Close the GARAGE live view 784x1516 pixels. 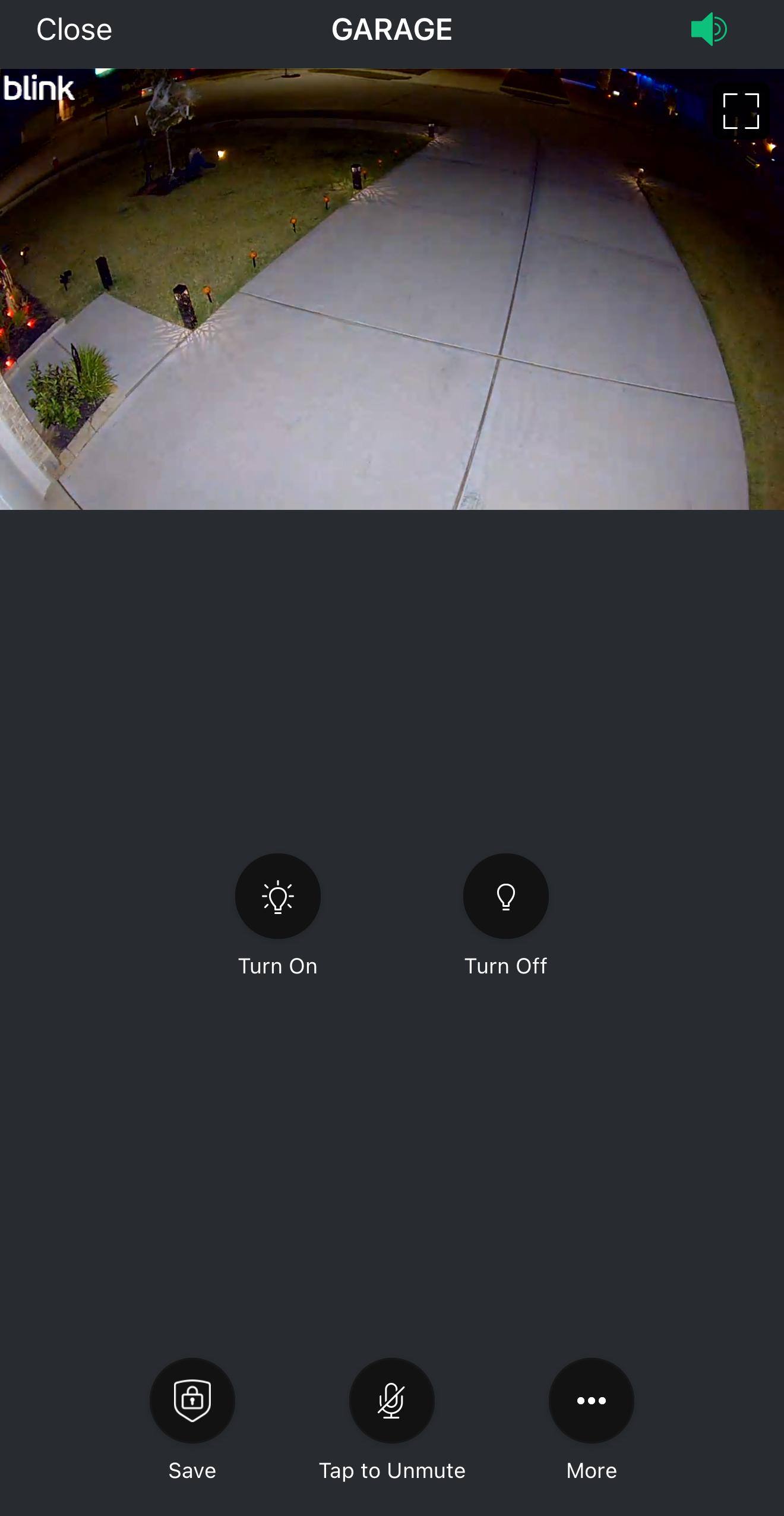(74, 30)
